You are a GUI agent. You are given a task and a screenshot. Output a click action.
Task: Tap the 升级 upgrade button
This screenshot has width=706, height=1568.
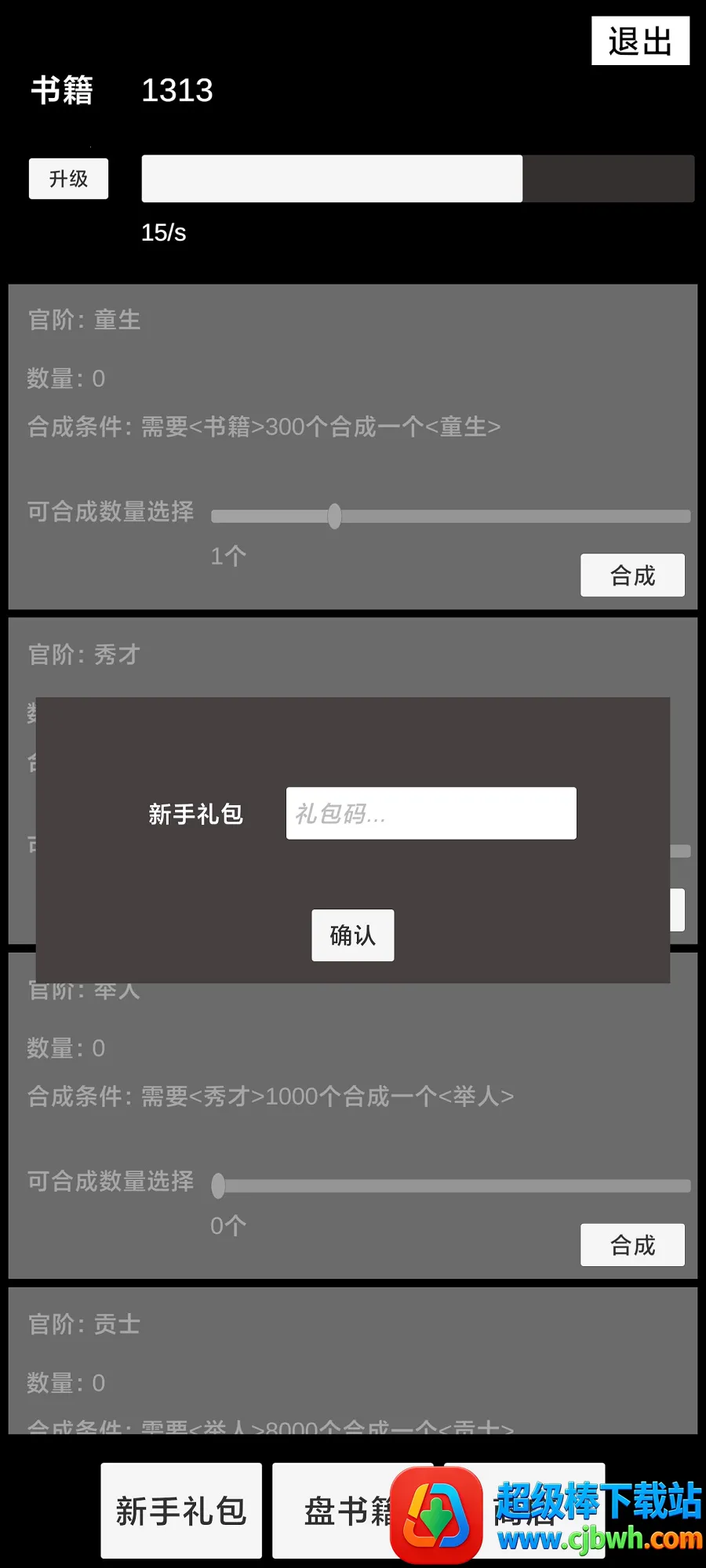click(x=68, y=179)
